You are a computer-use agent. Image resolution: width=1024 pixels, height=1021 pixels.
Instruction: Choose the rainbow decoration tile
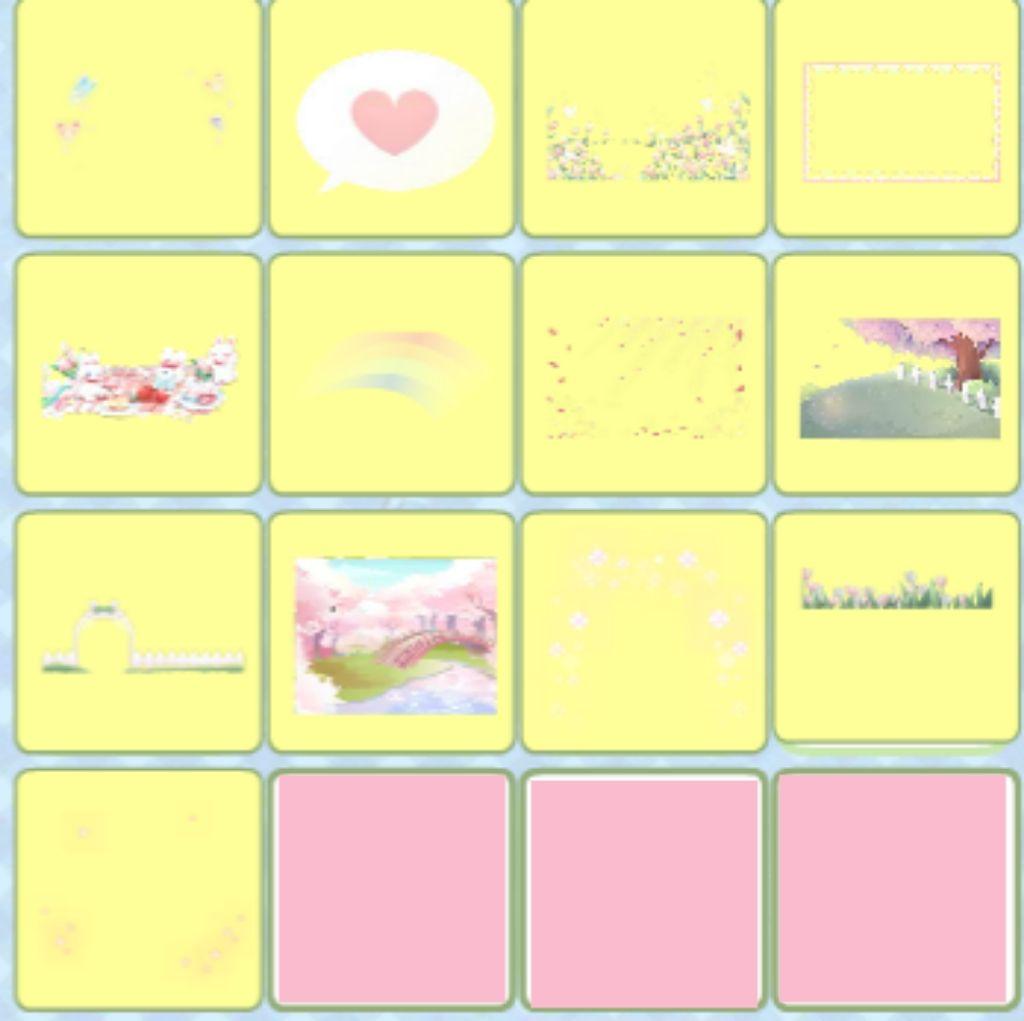click(392, 374)
